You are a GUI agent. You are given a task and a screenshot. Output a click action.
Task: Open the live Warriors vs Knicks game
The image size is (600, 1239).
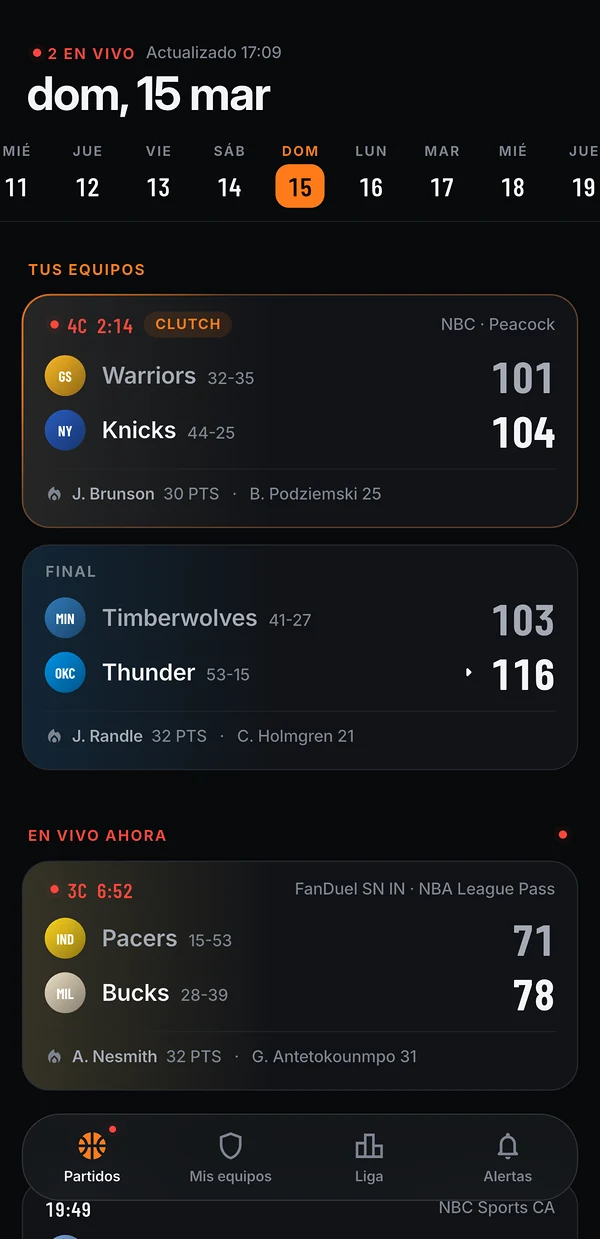point(300,411)
